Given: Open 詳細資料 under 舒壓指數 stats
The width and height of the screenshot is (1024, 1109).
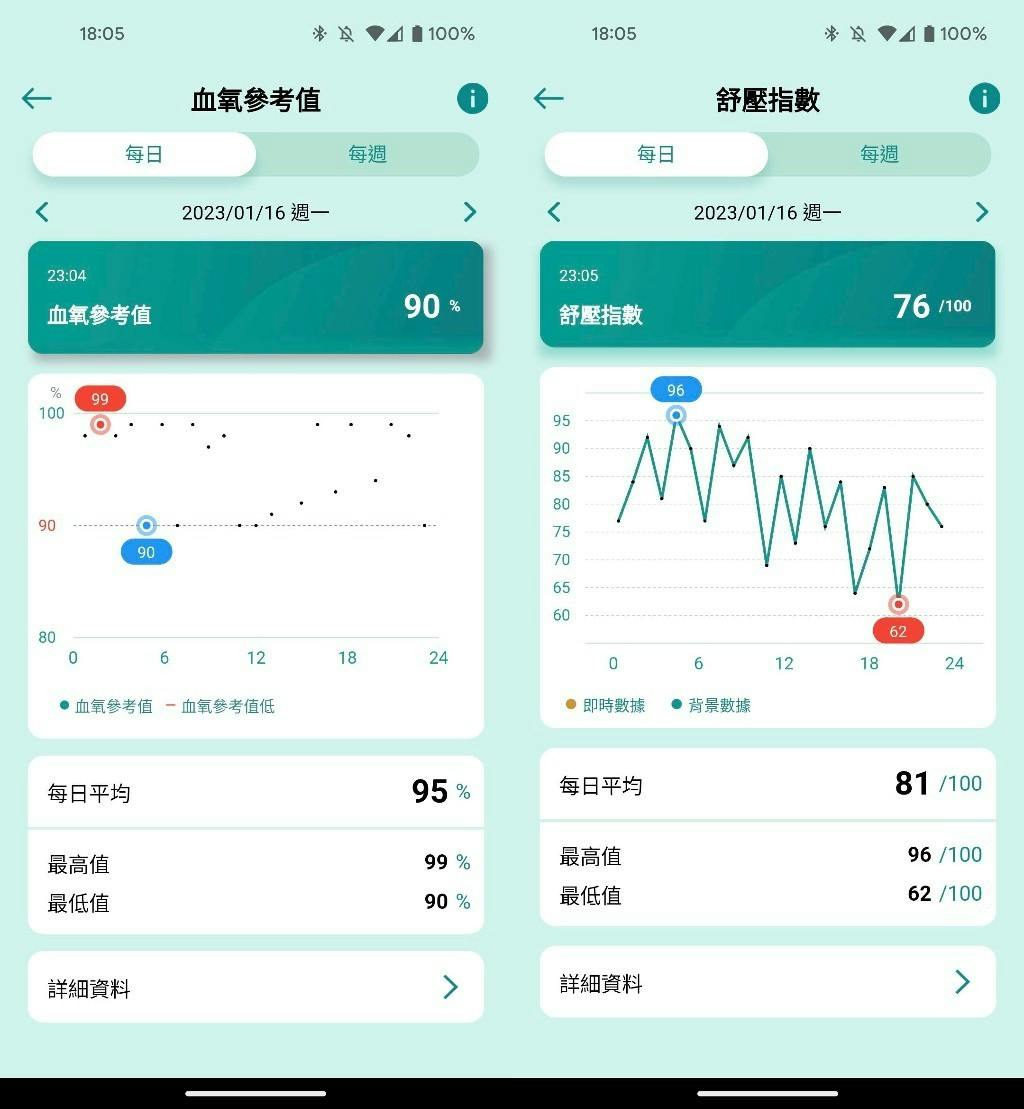Looking at the screenshot, I should [x=768, y=982].
